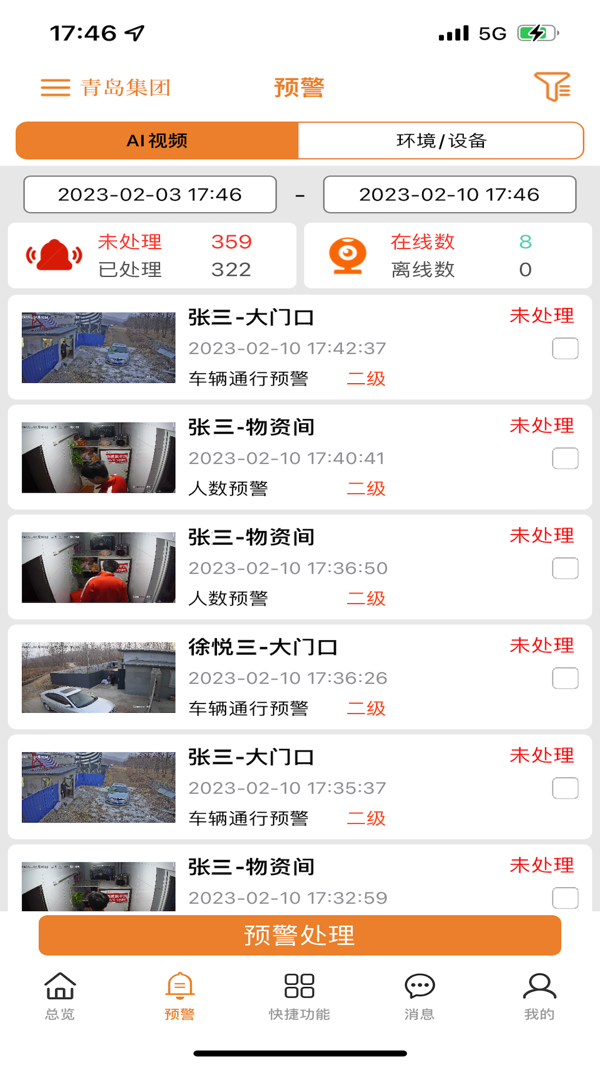Switch to the 环境/设备 tab

(440, 141)
